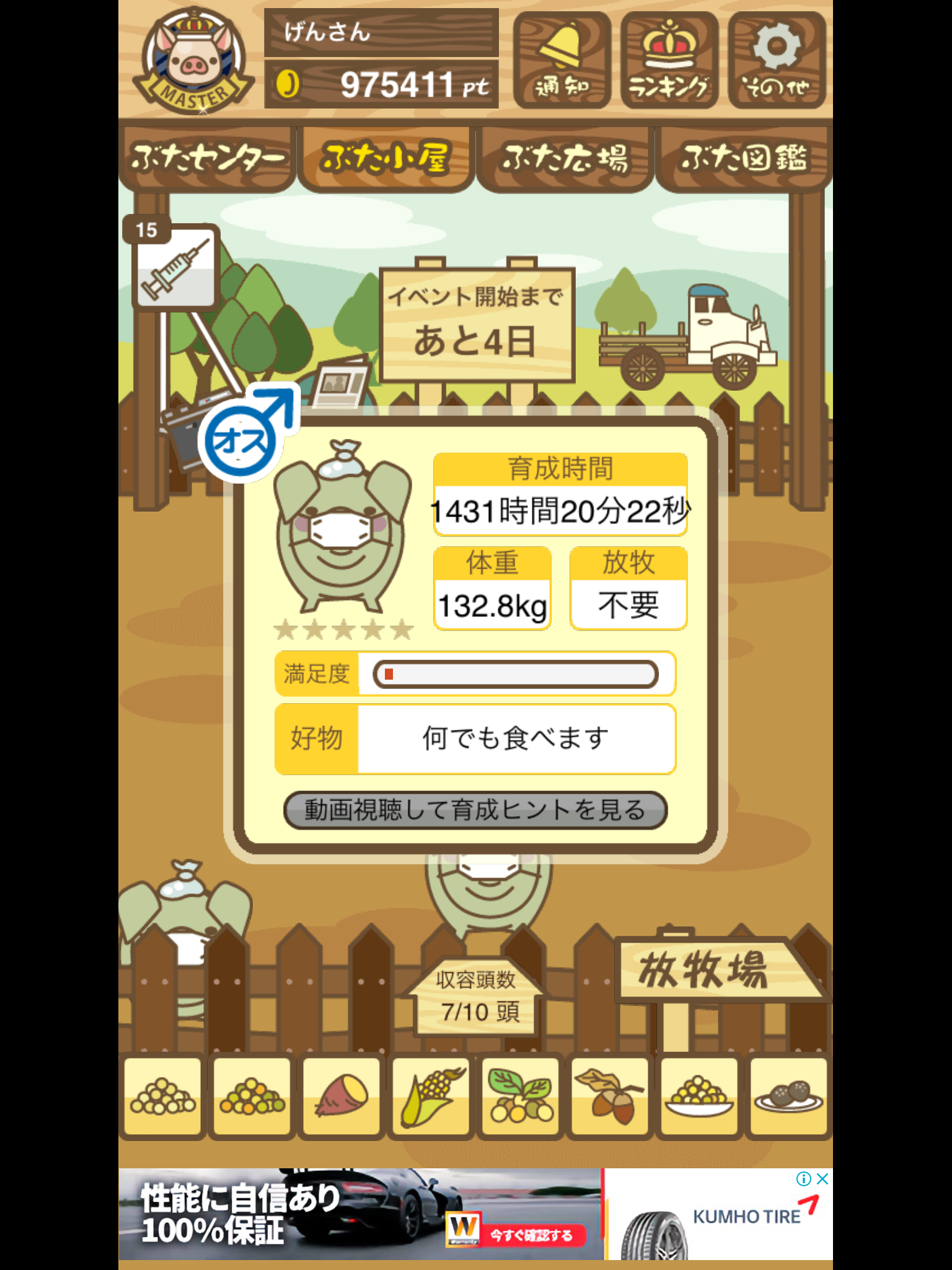This screenshot has width=952, height=1270.
Task: Switch to the ぶた小屋 tab
Action: (386, 158)
